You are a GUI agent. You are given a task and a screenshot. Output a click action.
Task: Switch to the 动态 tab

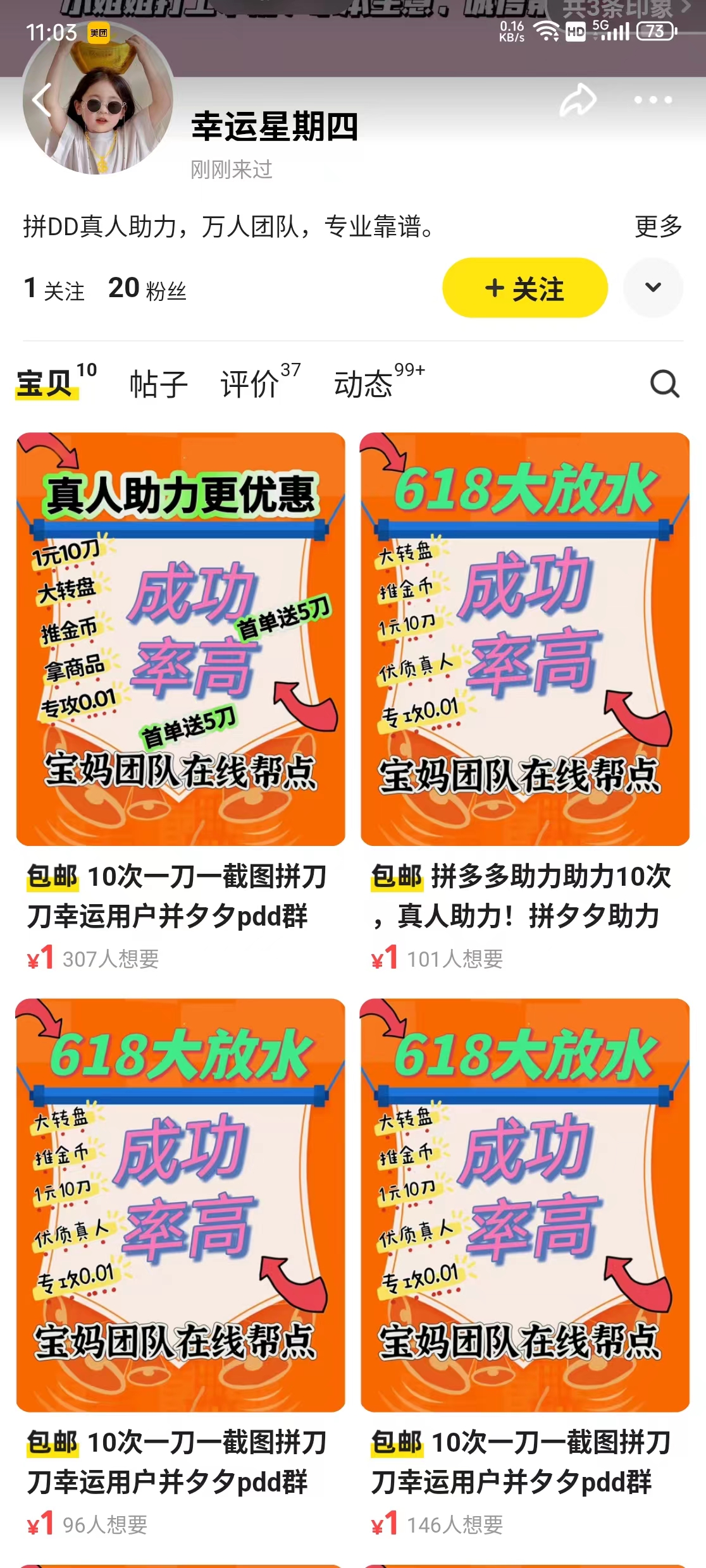pyautogui.click(x=364, y=384)
